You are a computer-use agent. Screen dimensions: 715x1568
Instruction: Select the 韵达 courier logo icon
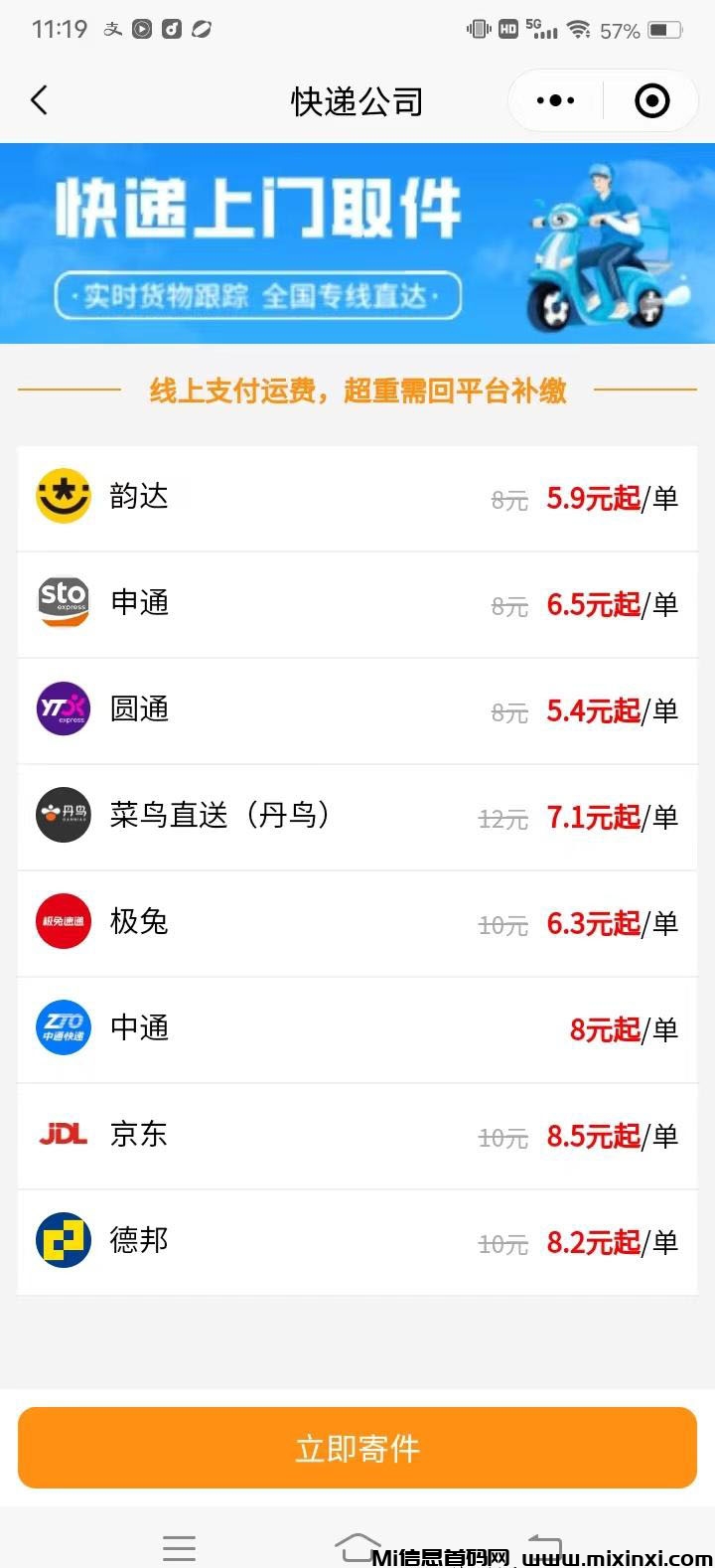(x=63, y=496)
